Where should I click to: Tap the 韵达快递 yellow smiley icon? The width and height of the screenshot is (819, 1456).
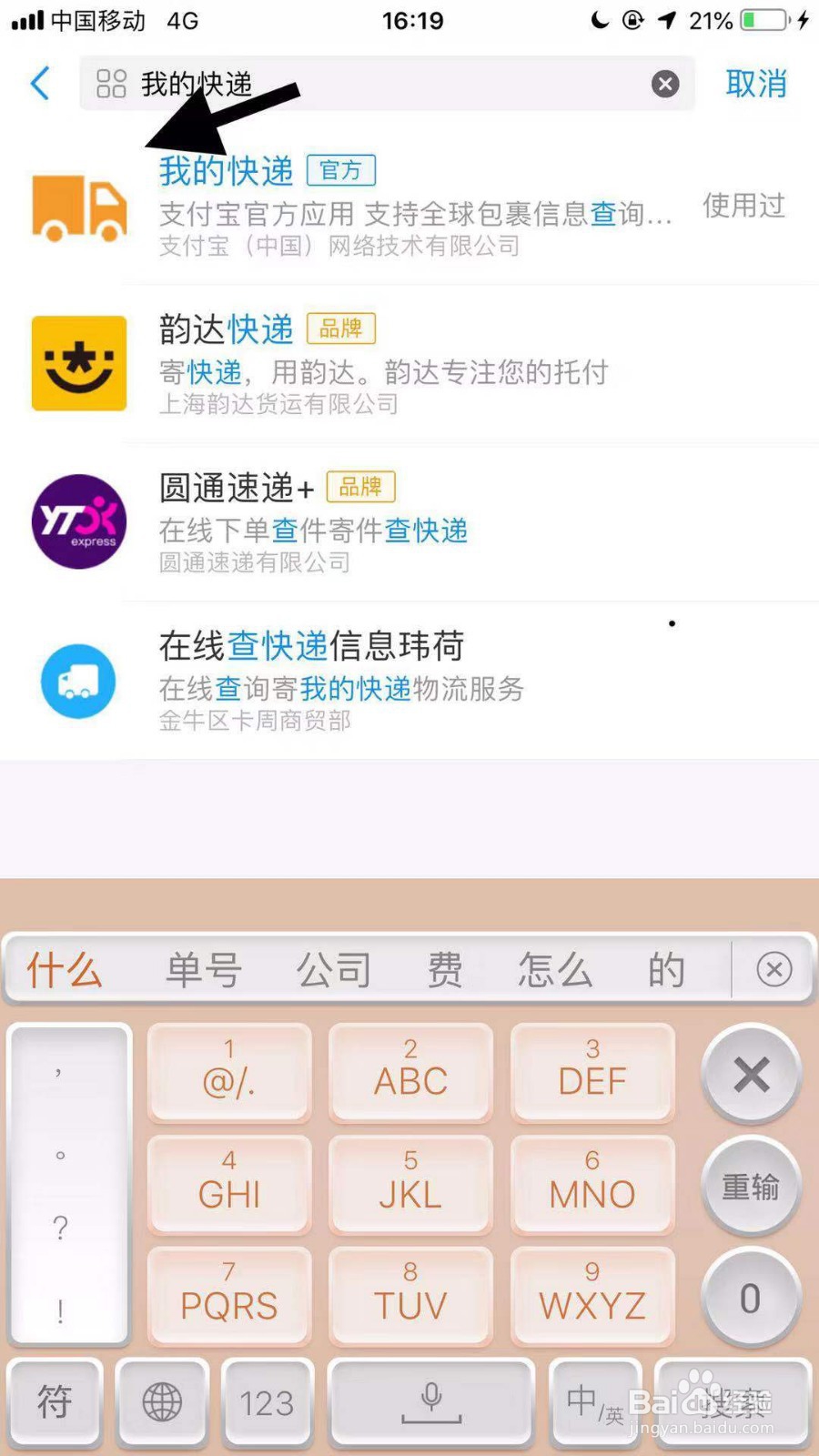pyautogui.click(x=78, y=363)
